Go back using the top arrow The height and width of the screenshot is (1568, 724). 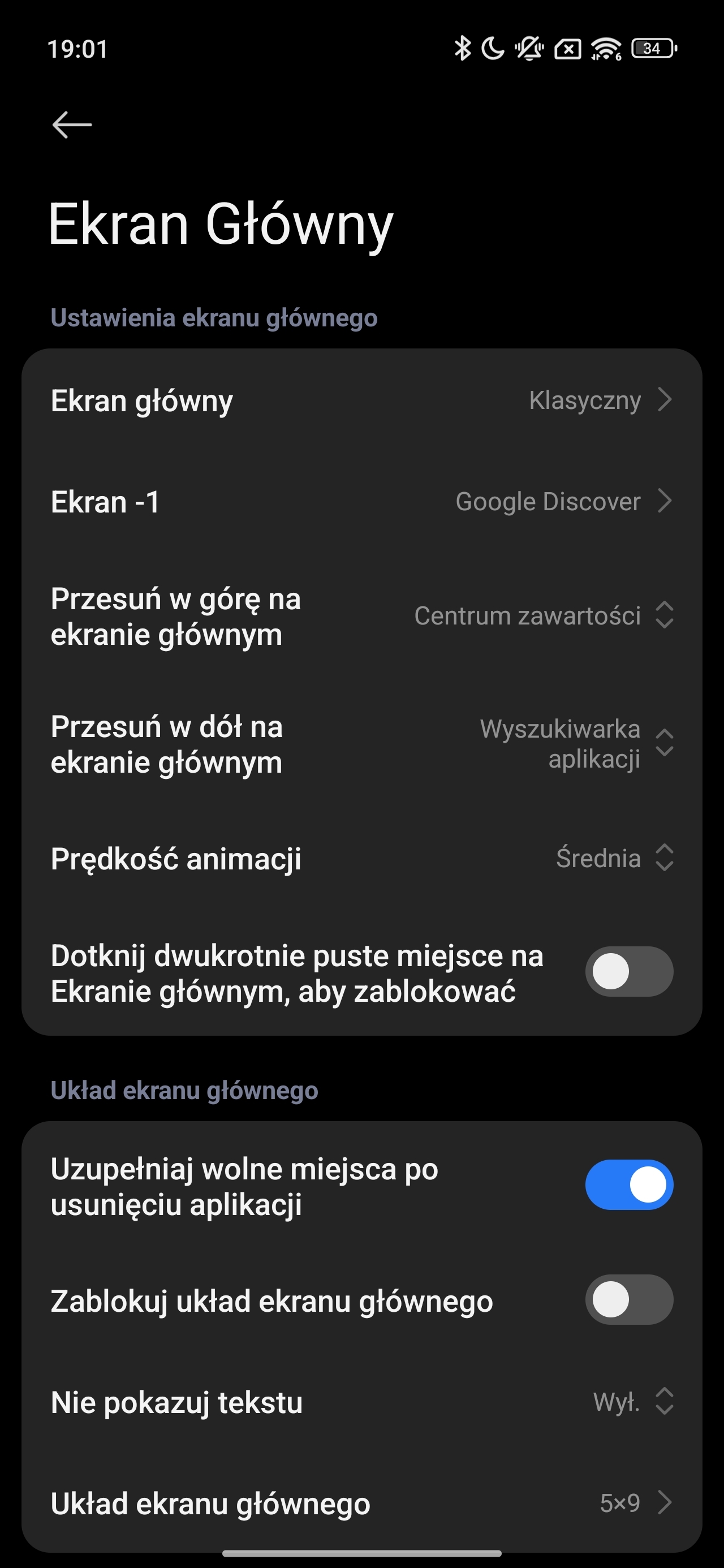pyautogui.click(x=72, y=125)
